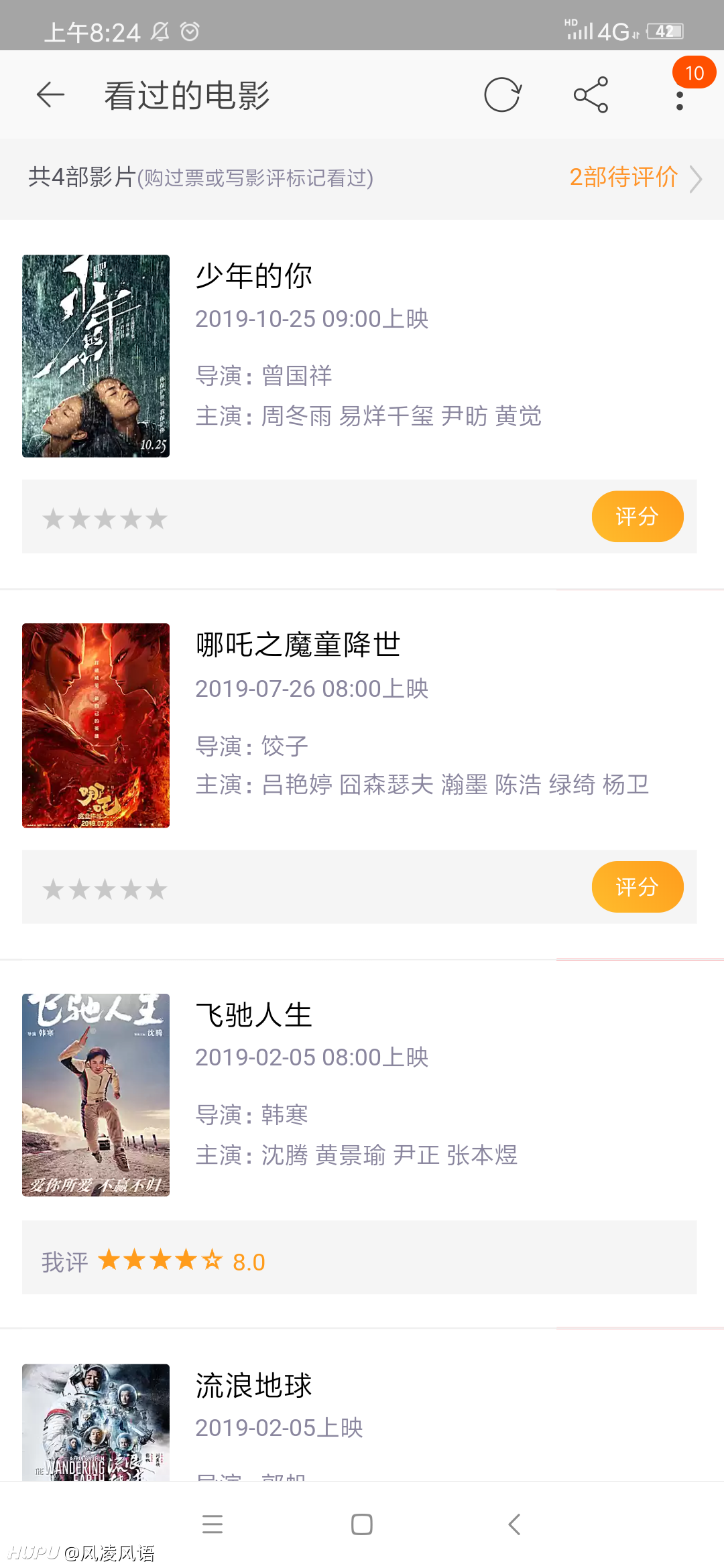The image size is (724, 1568).
Task: Open 飞驰人生 movie entry
Action: pyautogui.click(x=362, y=1095)
